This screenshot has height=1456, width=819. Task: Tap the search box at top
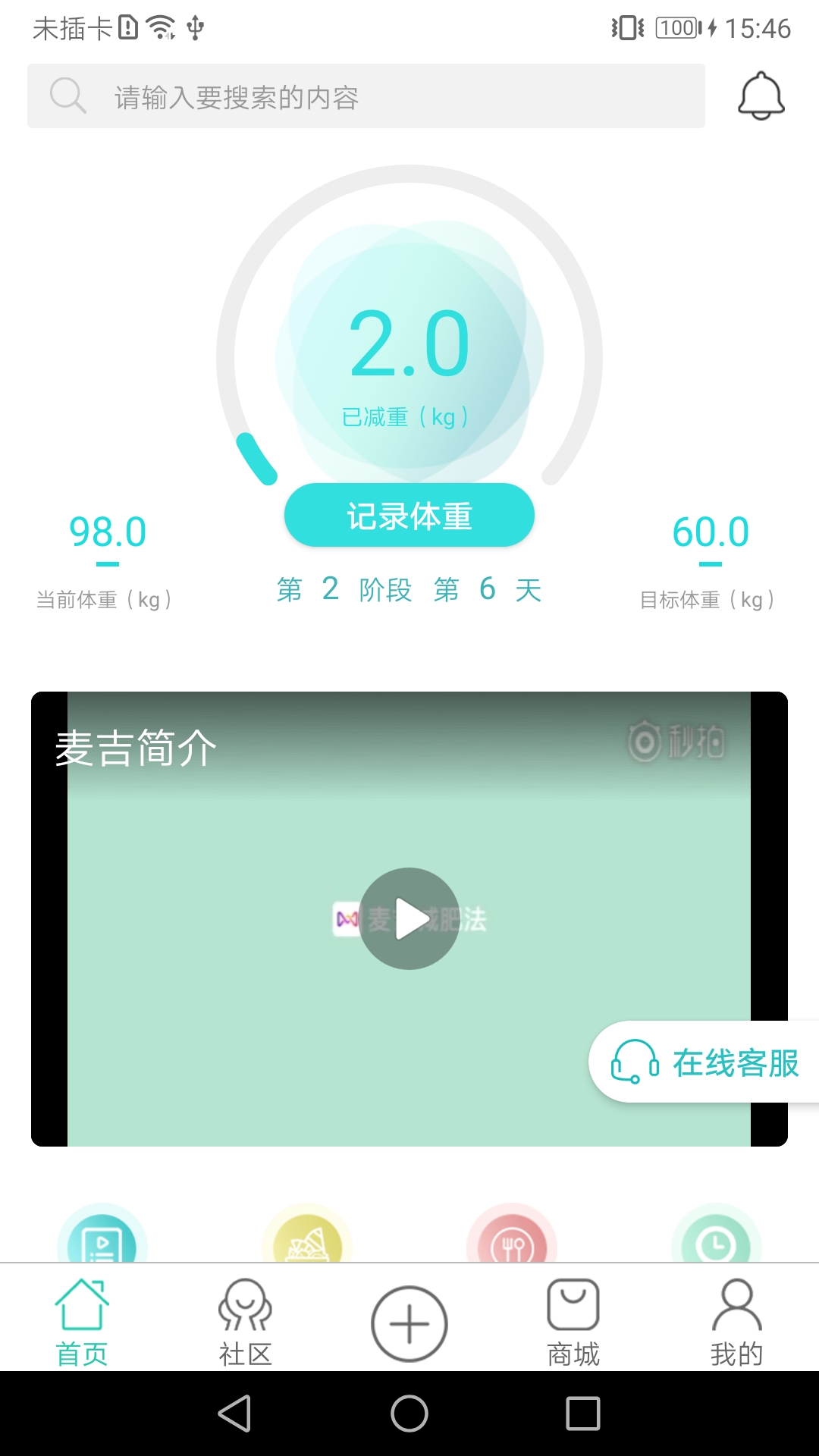[x=366, y=96]
